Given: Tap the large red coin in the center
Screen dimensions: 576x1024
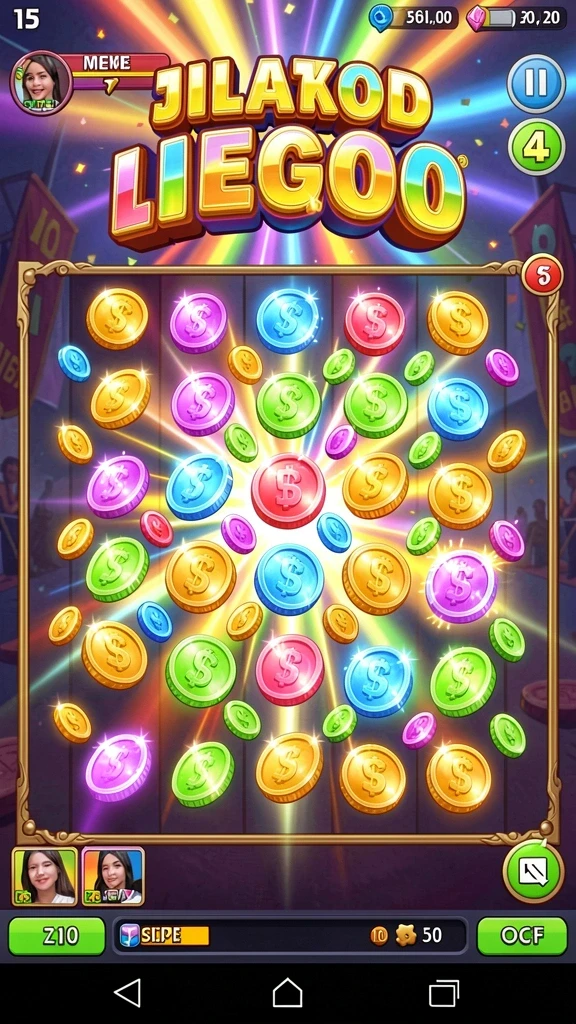Looking at the screenshot, I should point(288,490).
